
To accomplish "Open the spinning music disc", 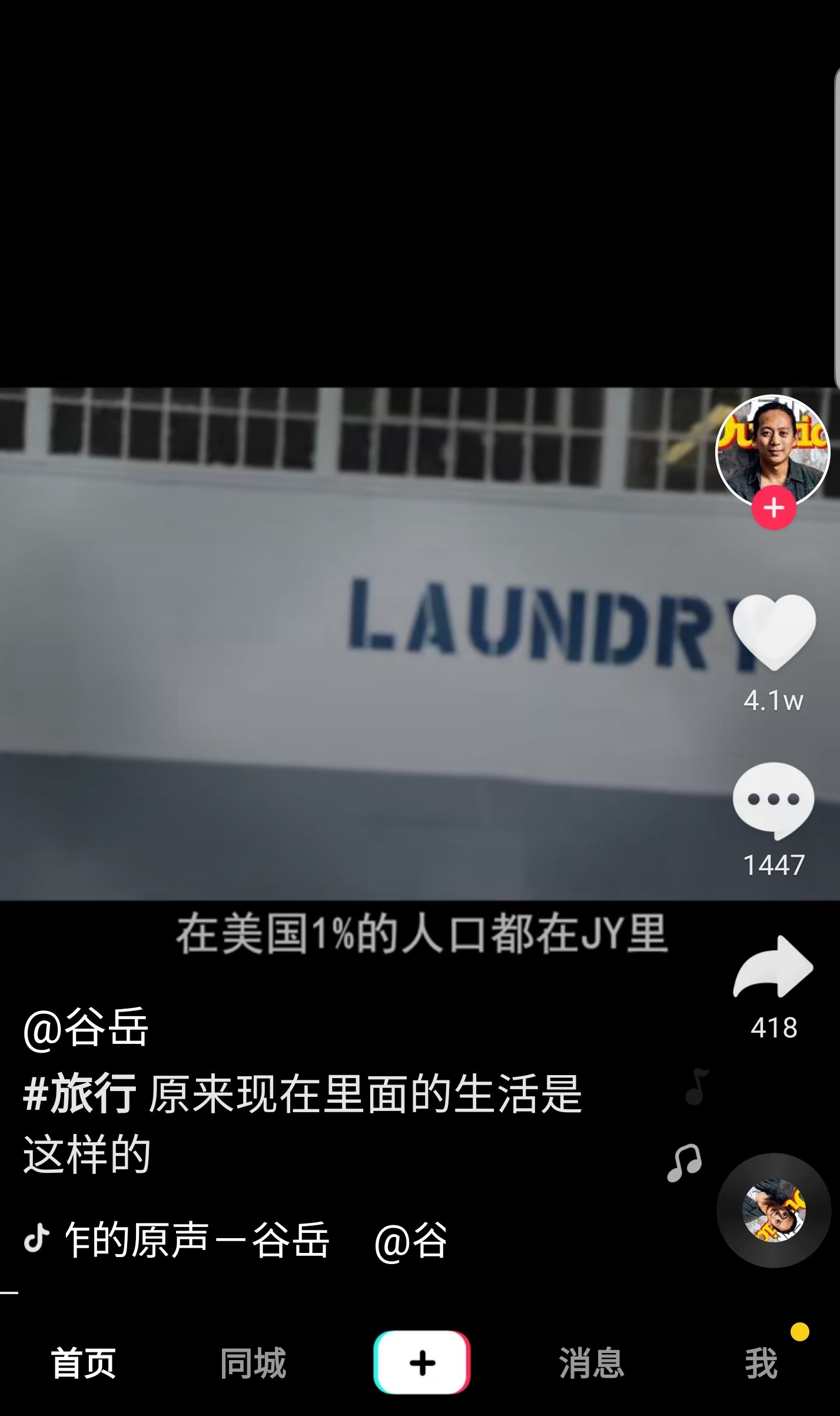I will pos(773,1210).
